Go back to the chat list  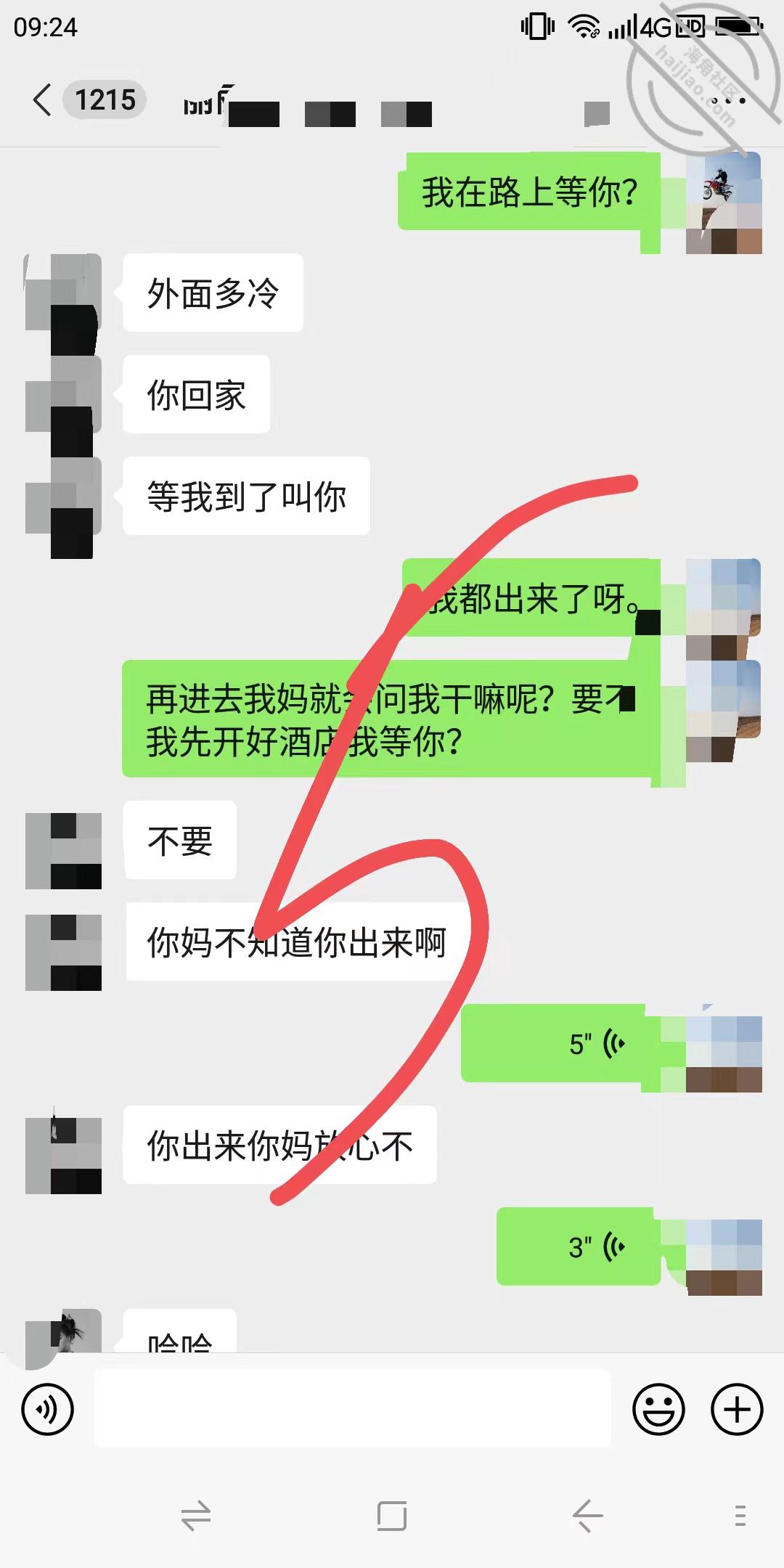click(43, 99)
